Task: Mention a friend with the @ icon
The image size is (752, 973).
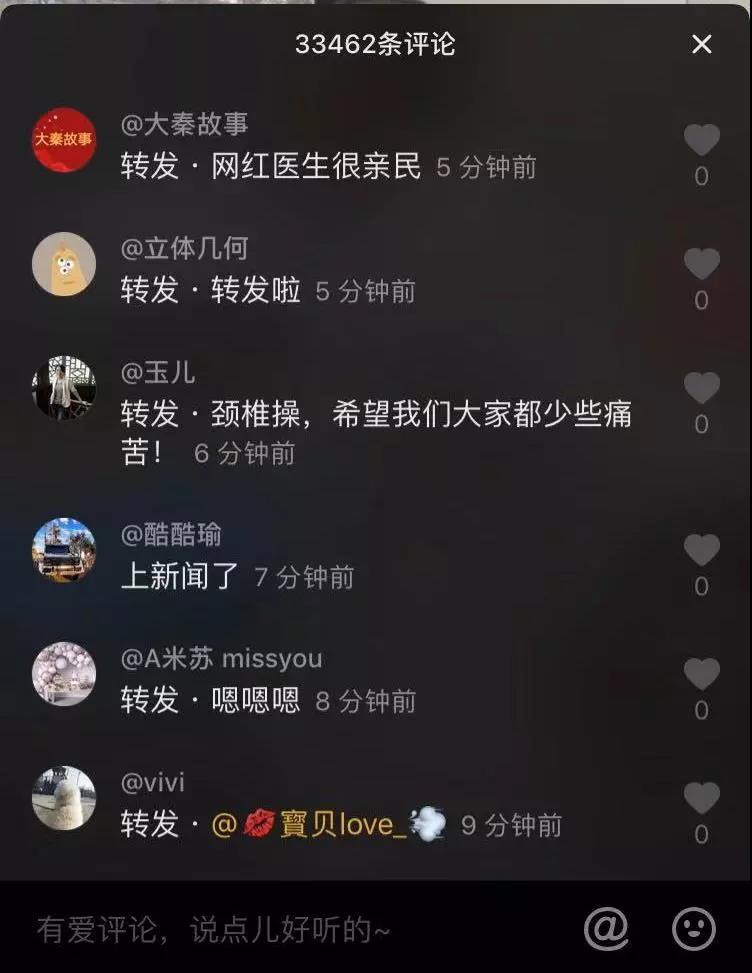Action: click(606, 929)
